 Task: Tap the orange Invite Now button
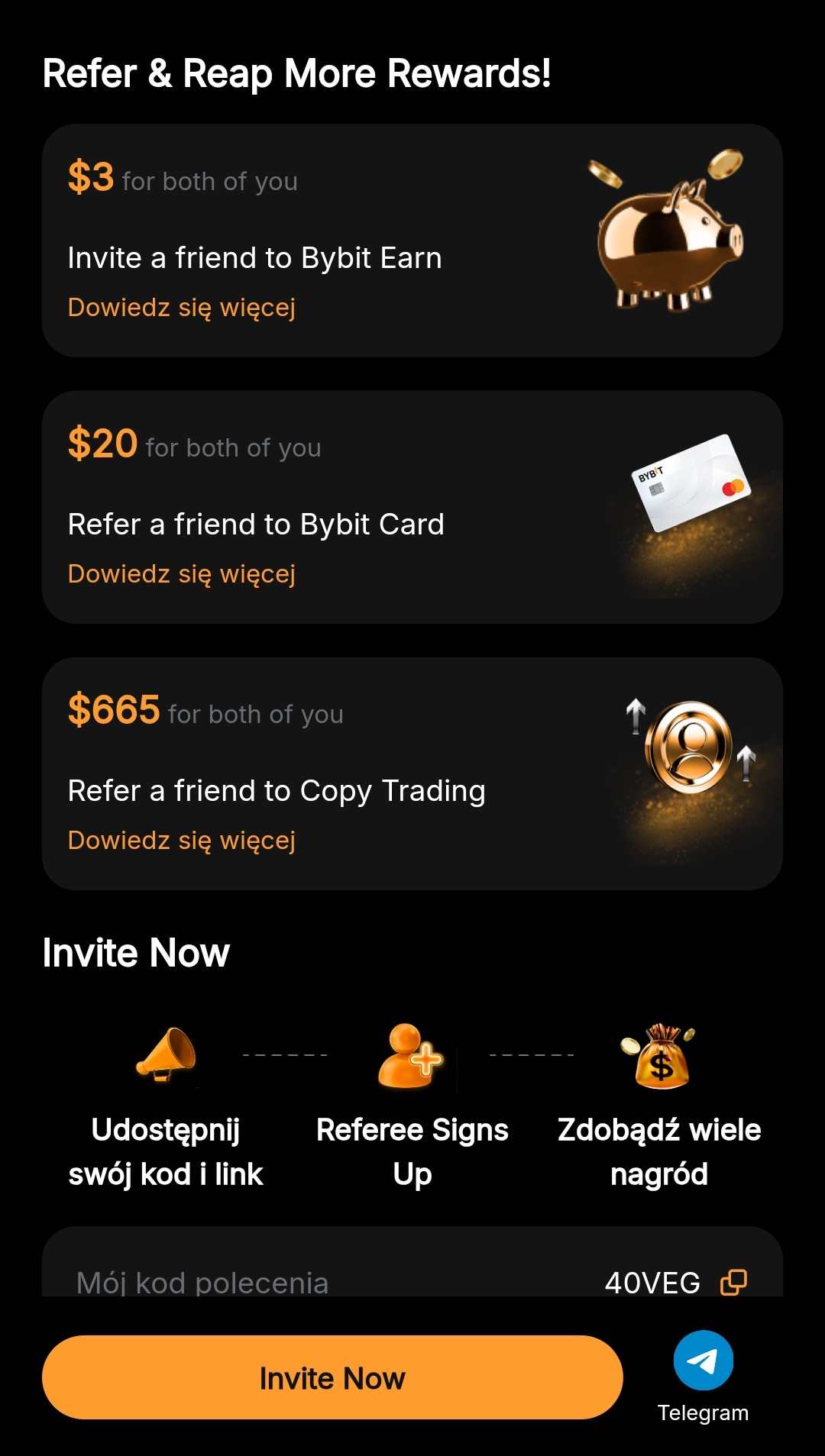pyautogui.click(x=332, y=1377)
